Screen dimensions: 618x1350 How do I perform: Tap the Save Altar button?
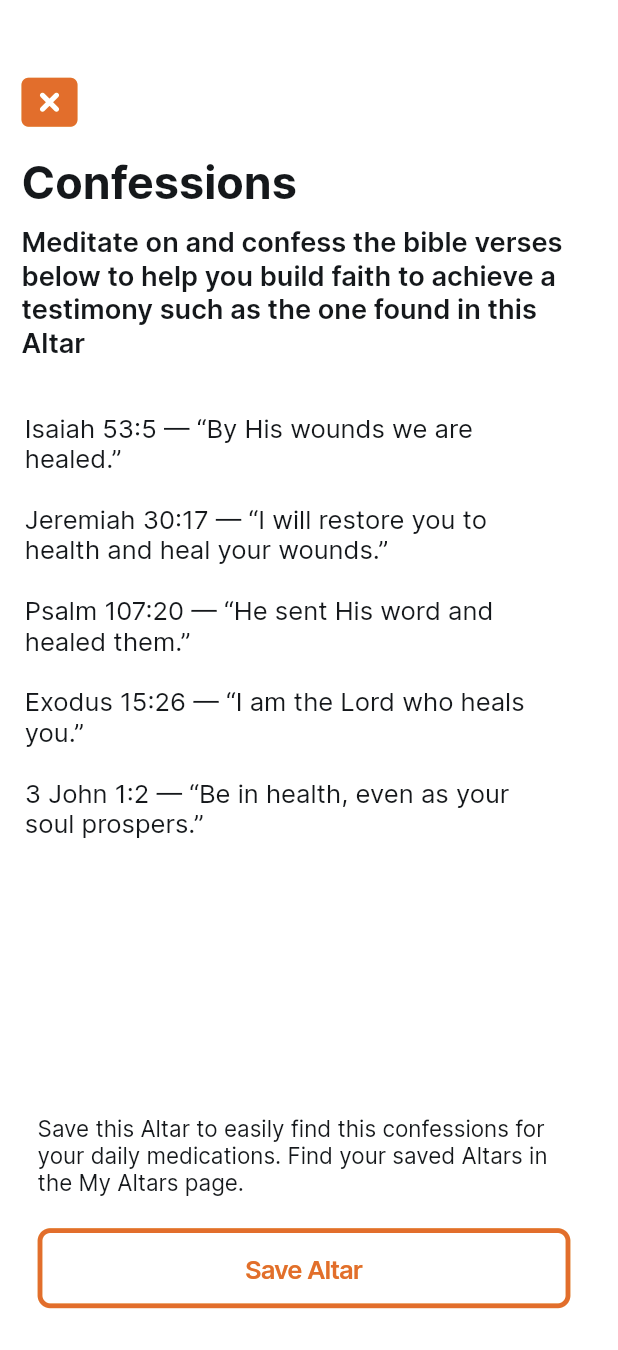tap(303, 1269)
